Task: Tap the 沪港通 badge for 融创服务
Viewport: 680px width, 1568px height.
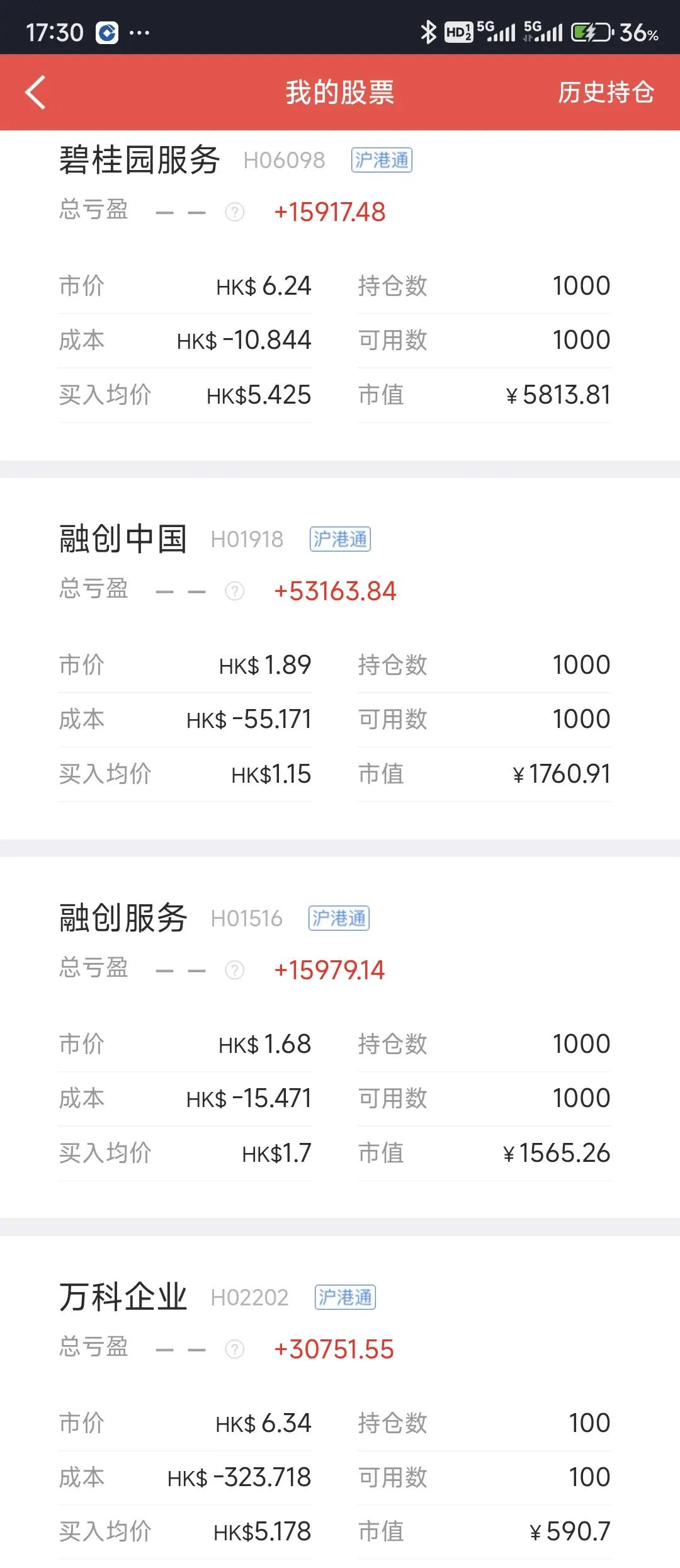Action: (338, 919)
